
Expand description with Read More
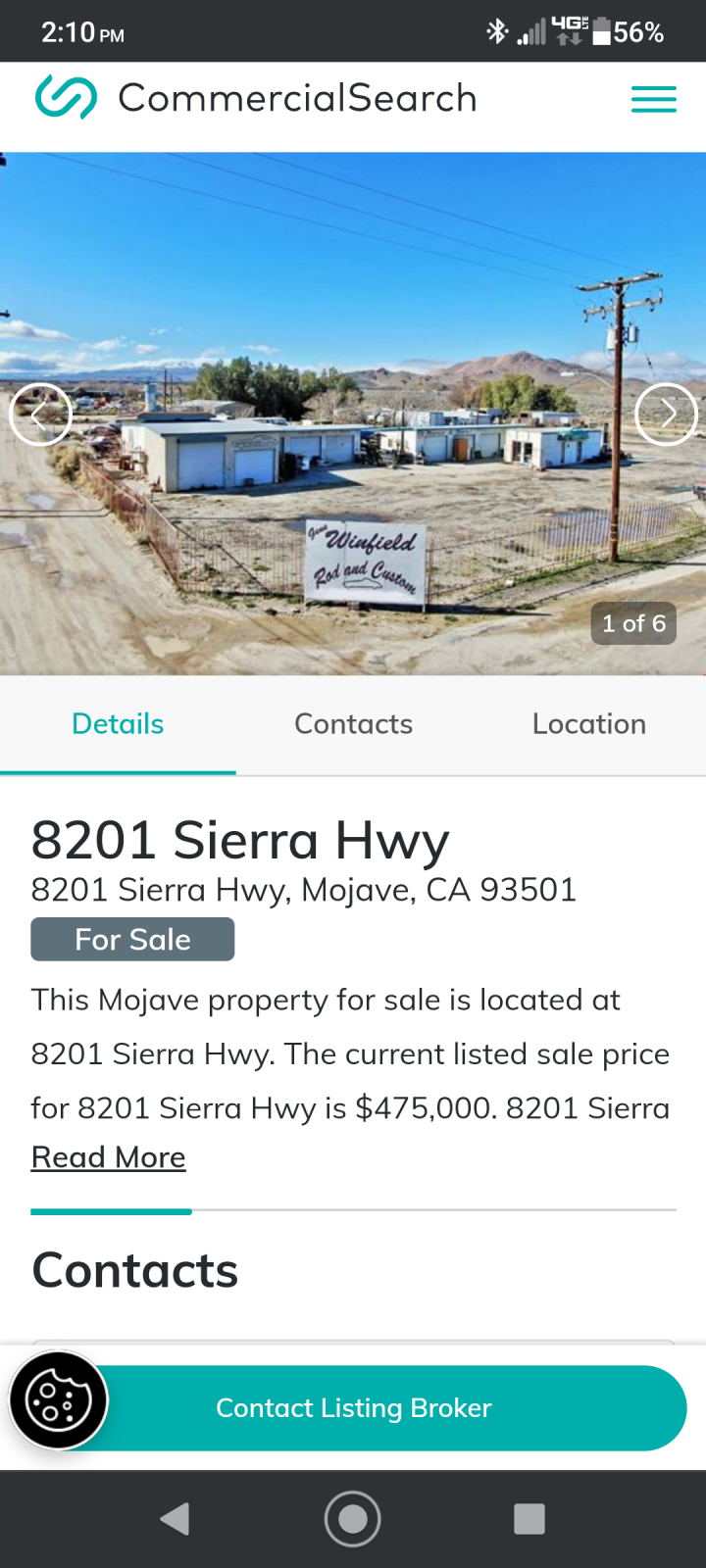[x=108, y=1157]
